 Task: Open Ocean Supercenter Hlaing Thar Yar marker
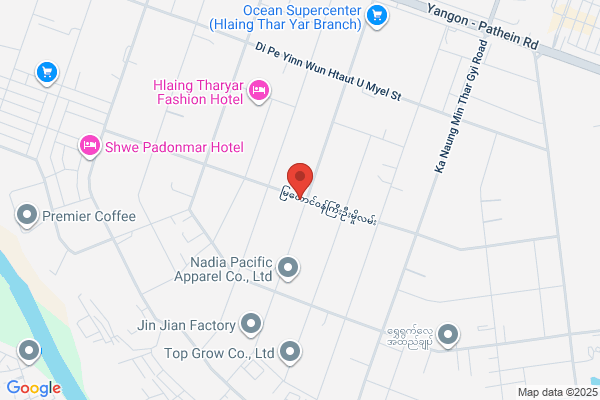(x=377, y=16)
